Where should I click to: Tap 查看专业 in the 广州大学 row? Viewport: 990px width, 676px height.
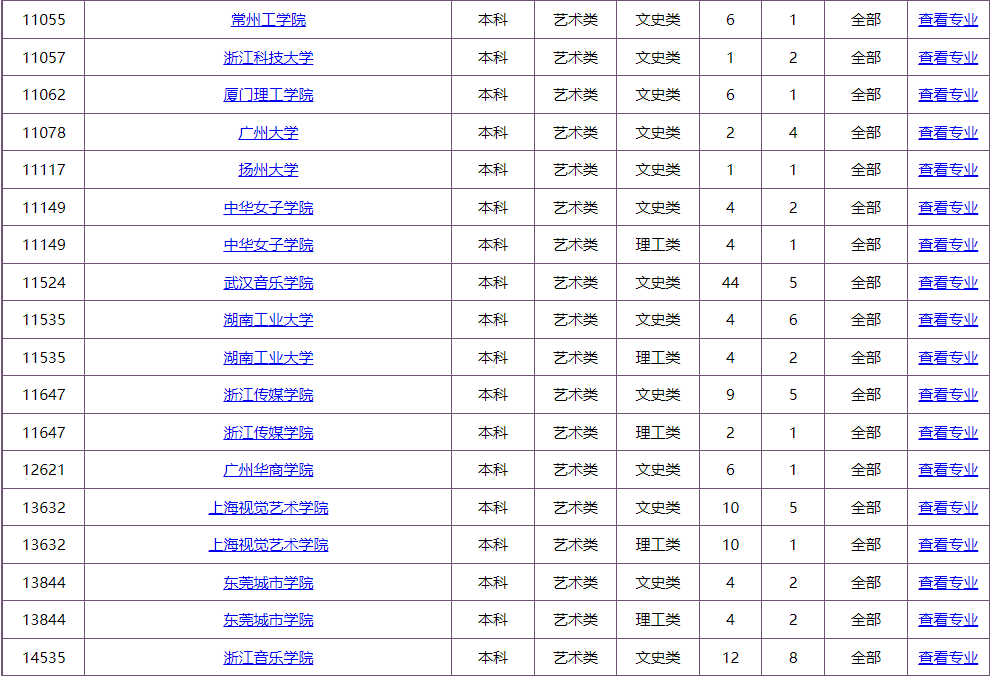[x=948, y=133]
